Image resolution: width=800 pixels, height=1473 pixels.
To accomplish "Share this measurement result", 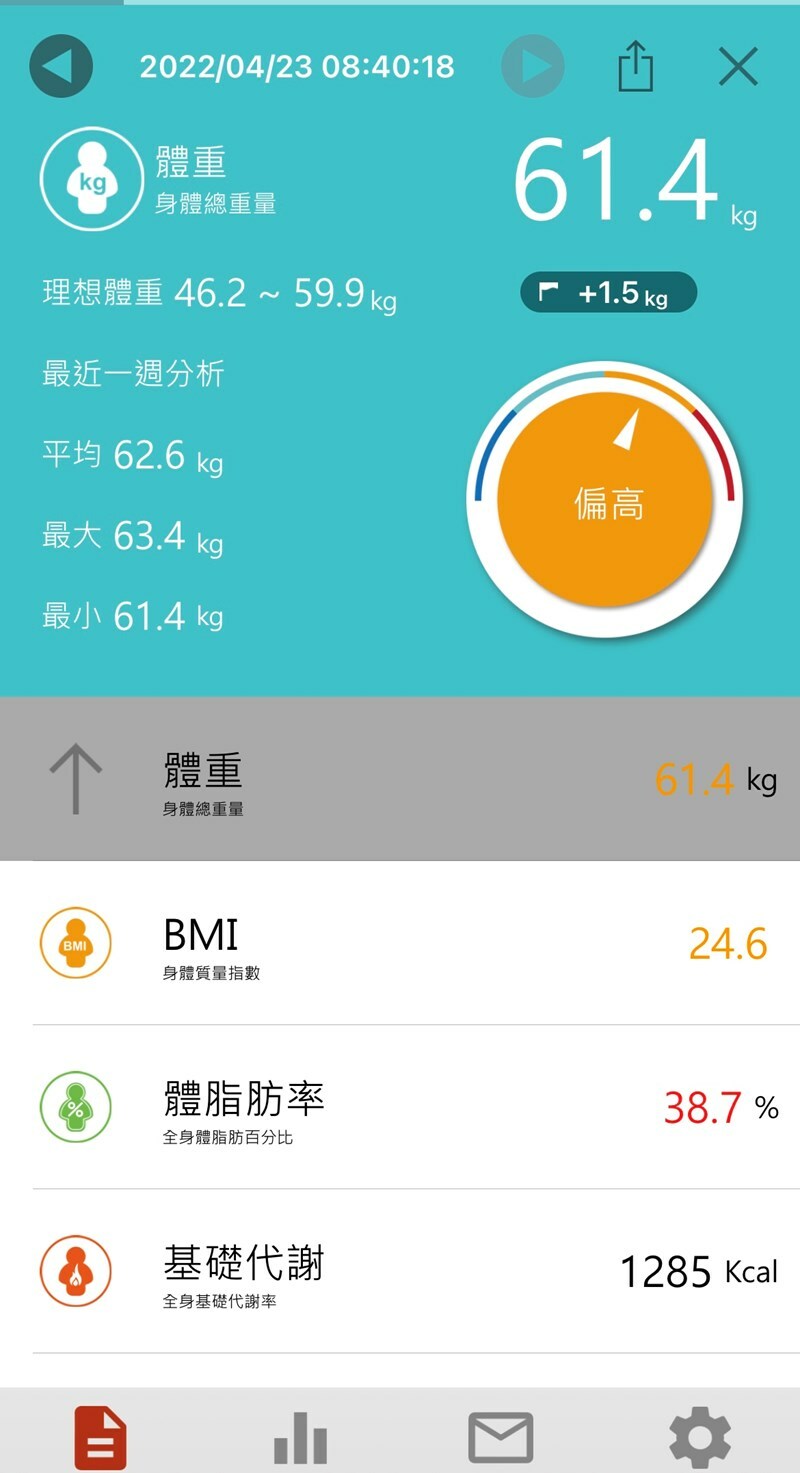I will 635,67.
